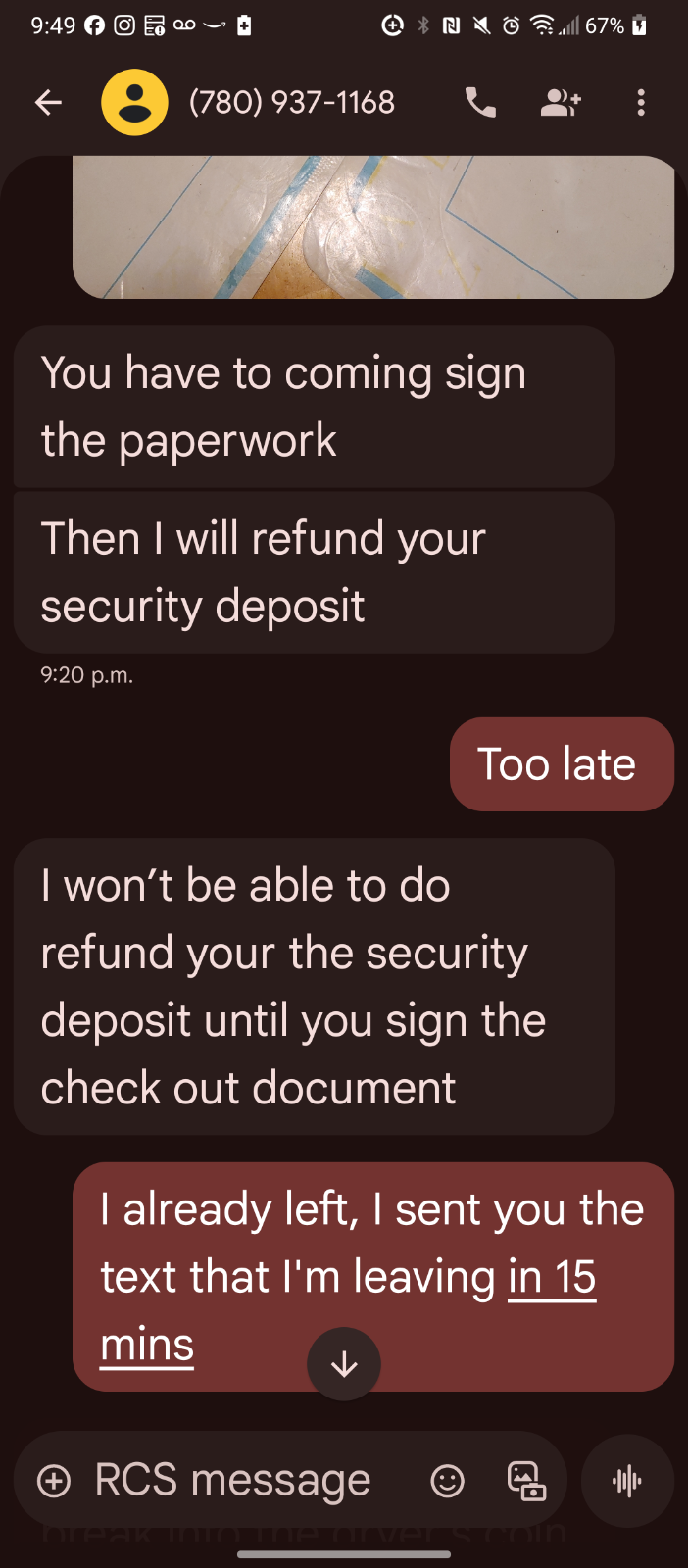Viewport: 688px width, 1568px height.
Task: Call (780) 937-1168 with the phone icon
Action: (x=480, y=102)
